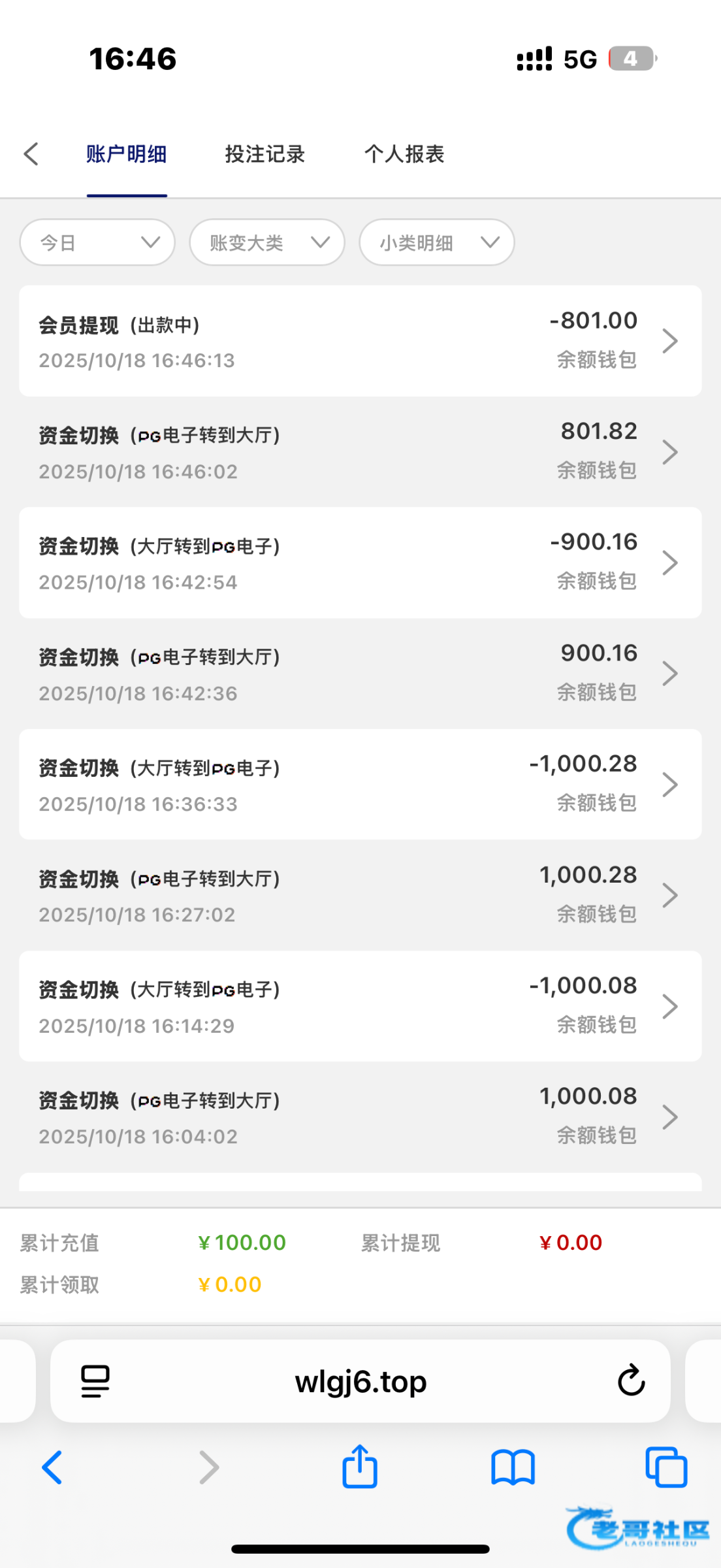
Task: Switch to the 个人报表 tab
Action: pyautogui.click(x=404, y=154)
